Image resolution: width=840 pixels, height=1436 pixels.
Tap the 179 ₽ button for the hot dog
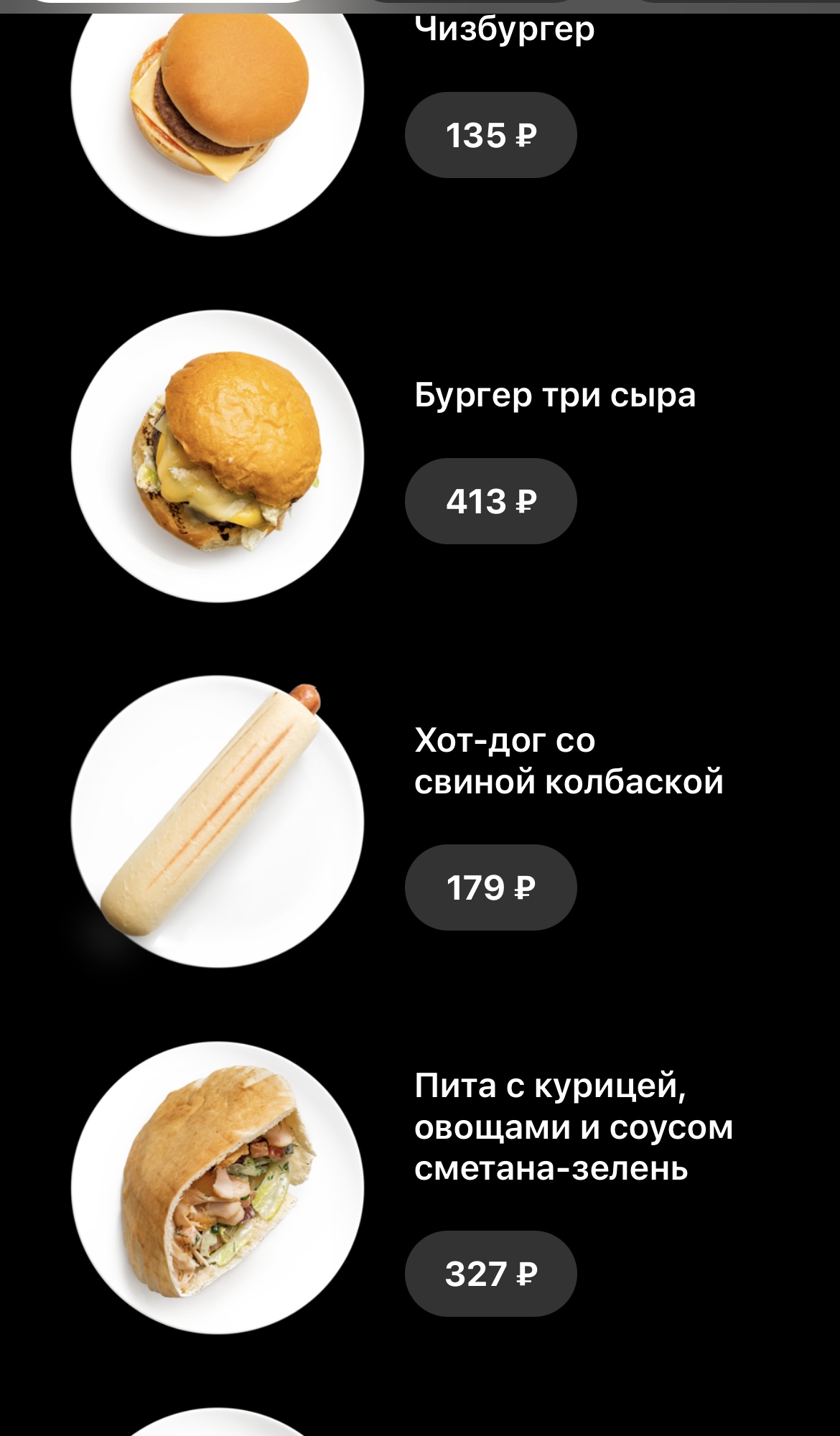pos(491,887)
